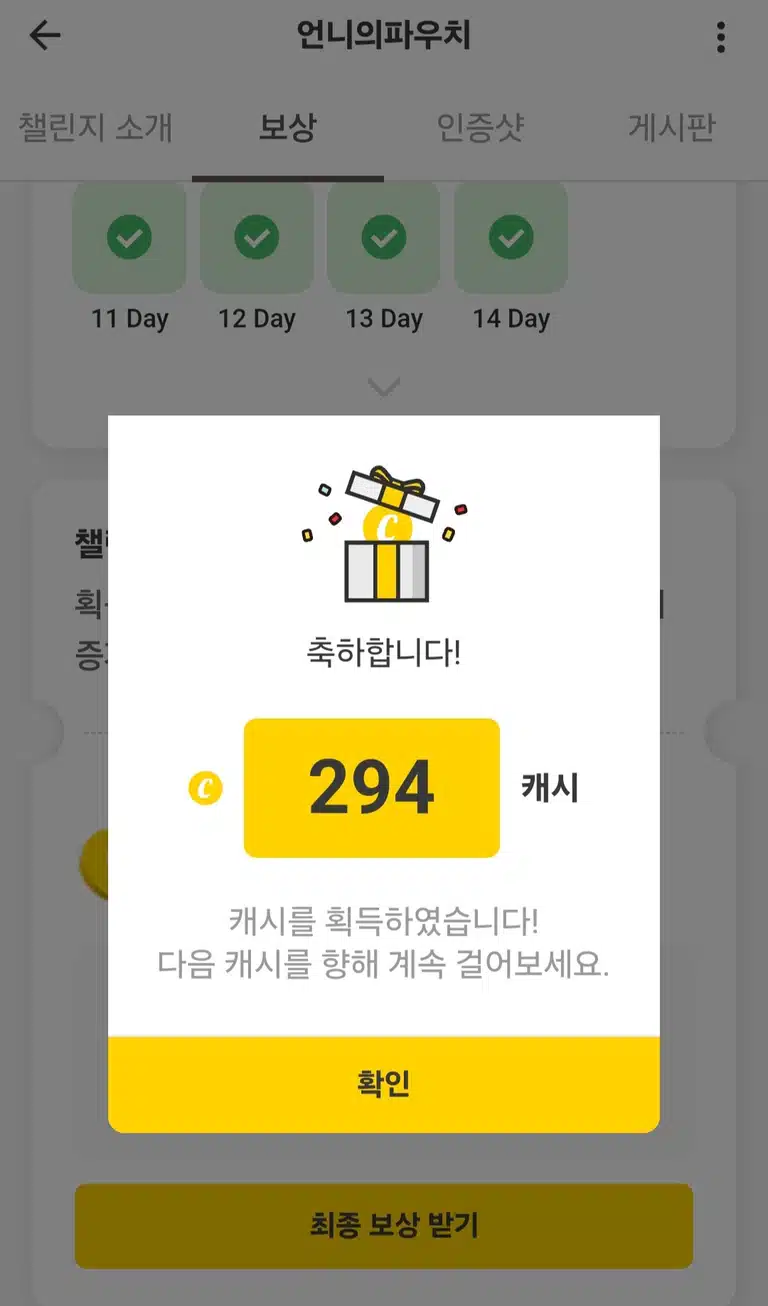Open the 게시판 tab
Image resolution: width=768 pixels, height=1306 pixels.
pyautogui.click(x=671, y=128)
